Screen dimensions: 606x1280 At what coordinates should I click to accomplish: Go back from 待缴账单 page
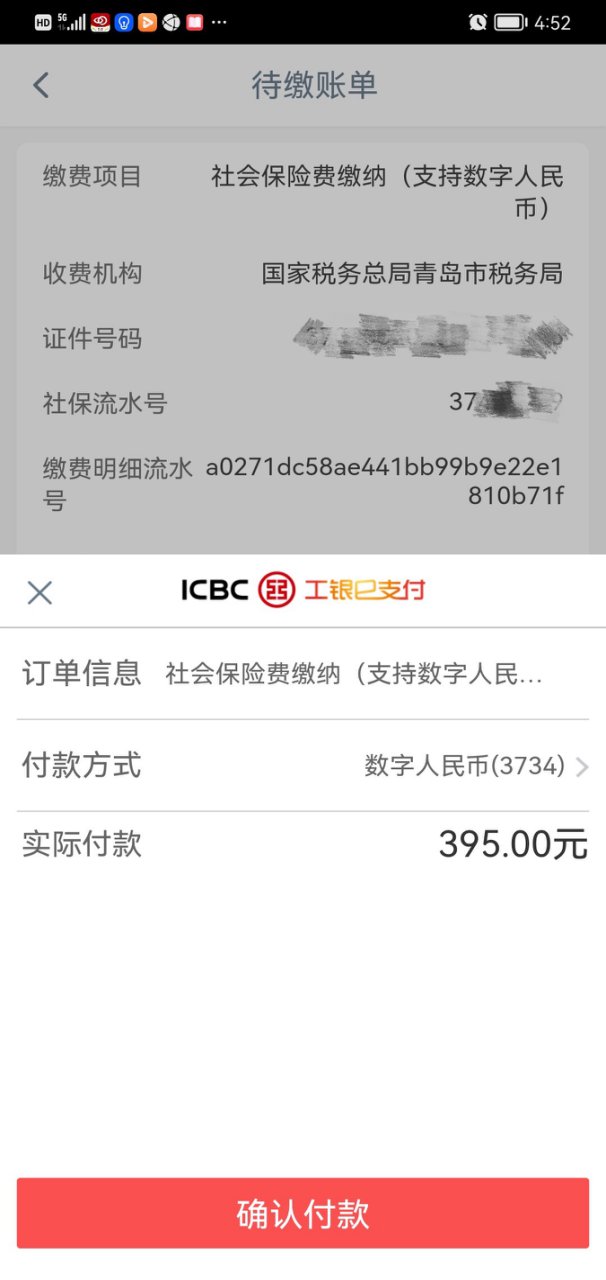coord(41,86)
